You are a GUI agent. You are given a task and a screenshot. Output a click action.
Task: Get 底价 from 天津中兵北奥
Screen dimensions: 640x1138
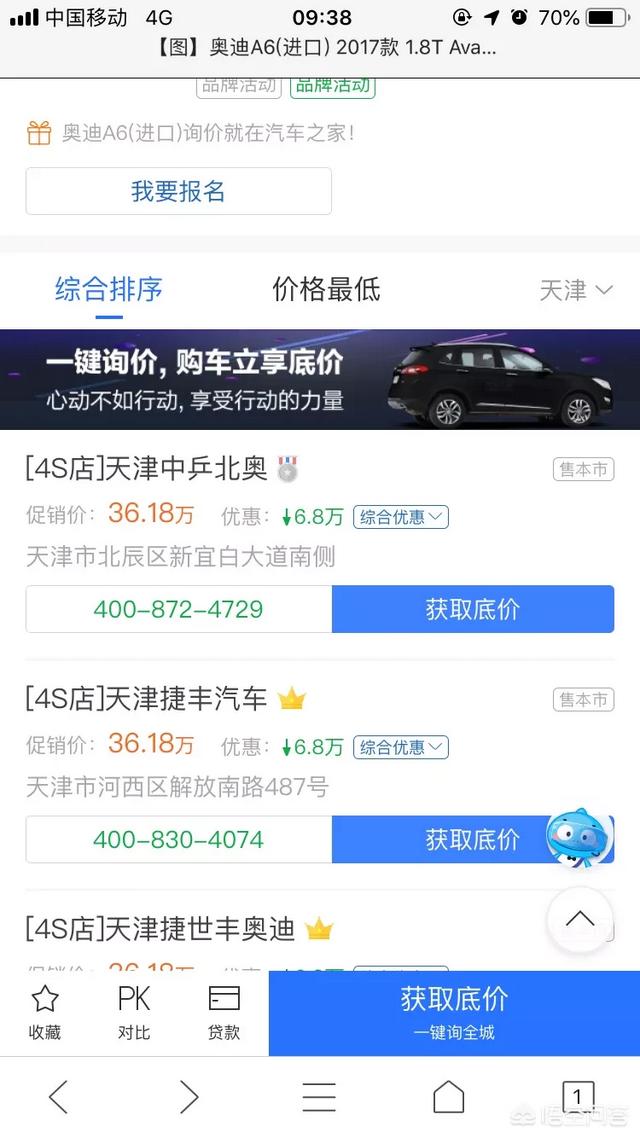point(472,609)
